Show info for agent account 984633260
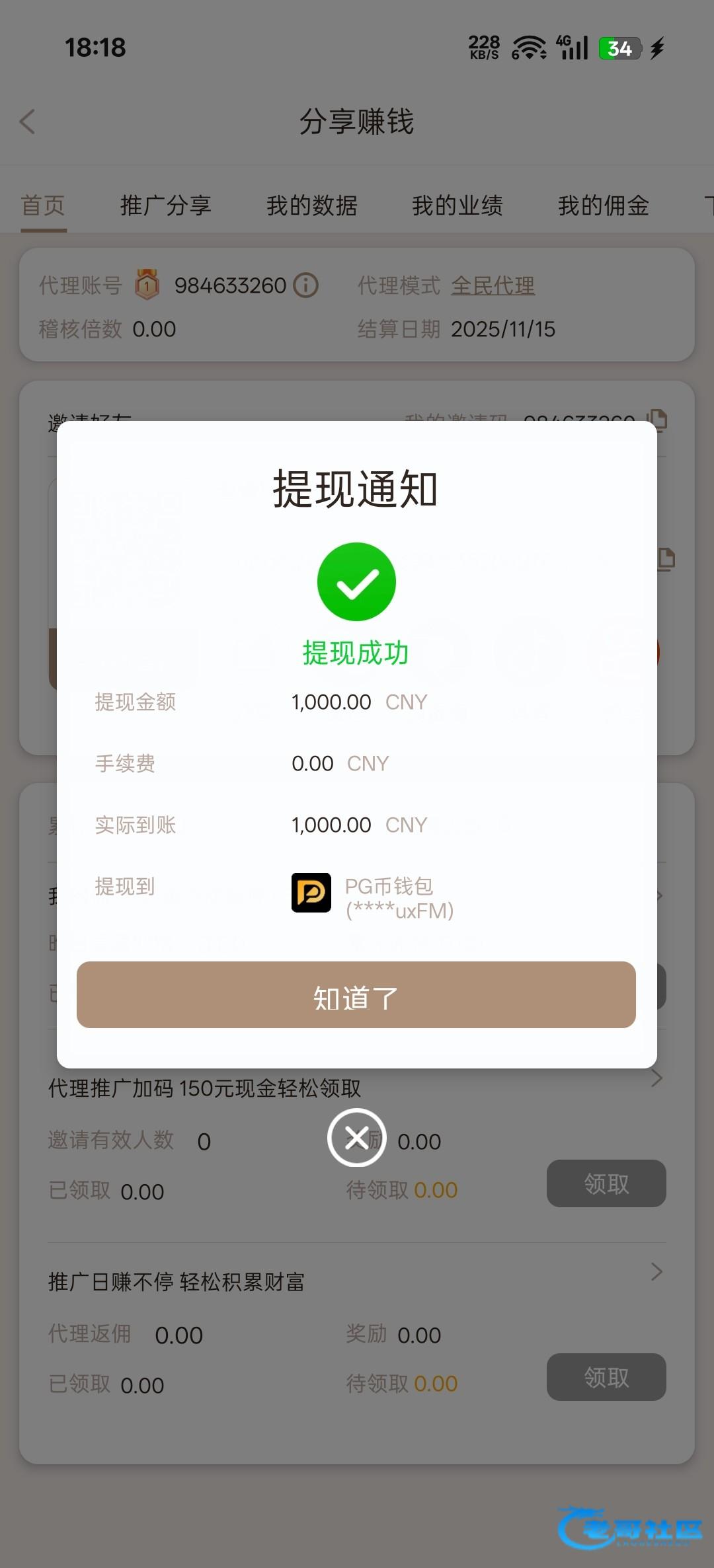Viewport: 714px width, 1568px height. [306, 285]
